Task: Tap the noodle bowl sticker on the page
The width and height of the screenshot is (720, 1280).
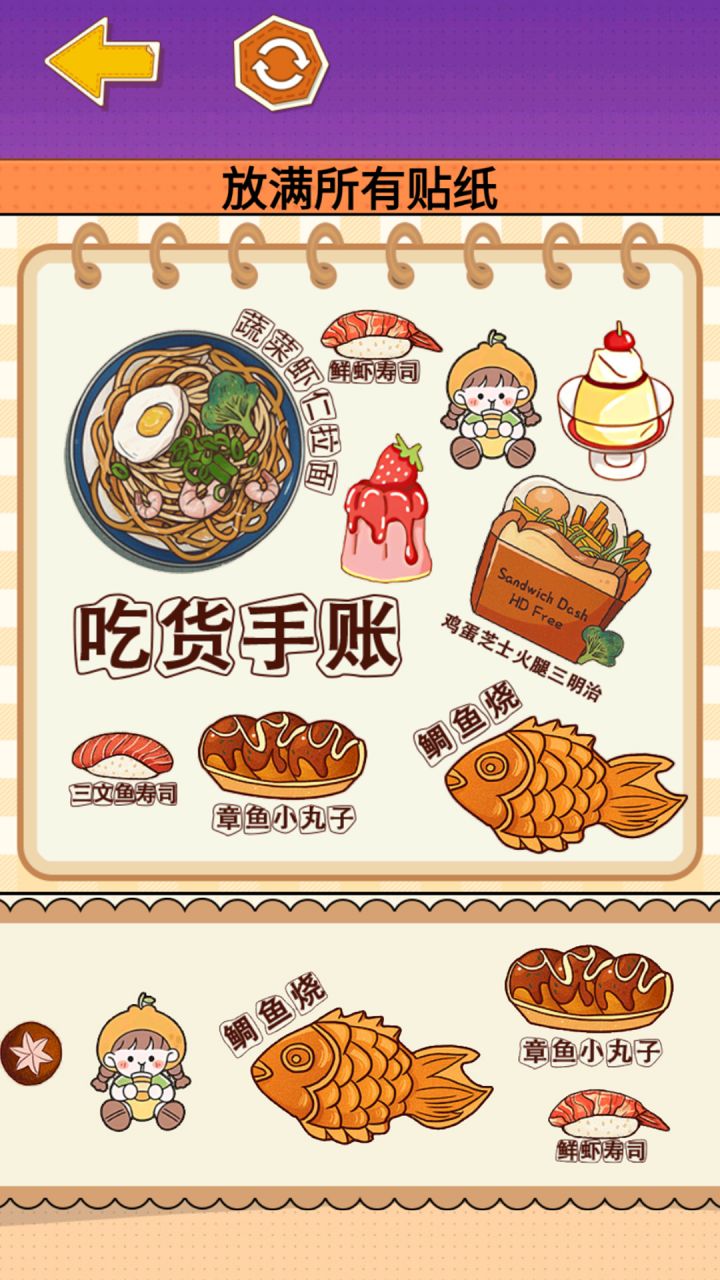Action: 180,450
